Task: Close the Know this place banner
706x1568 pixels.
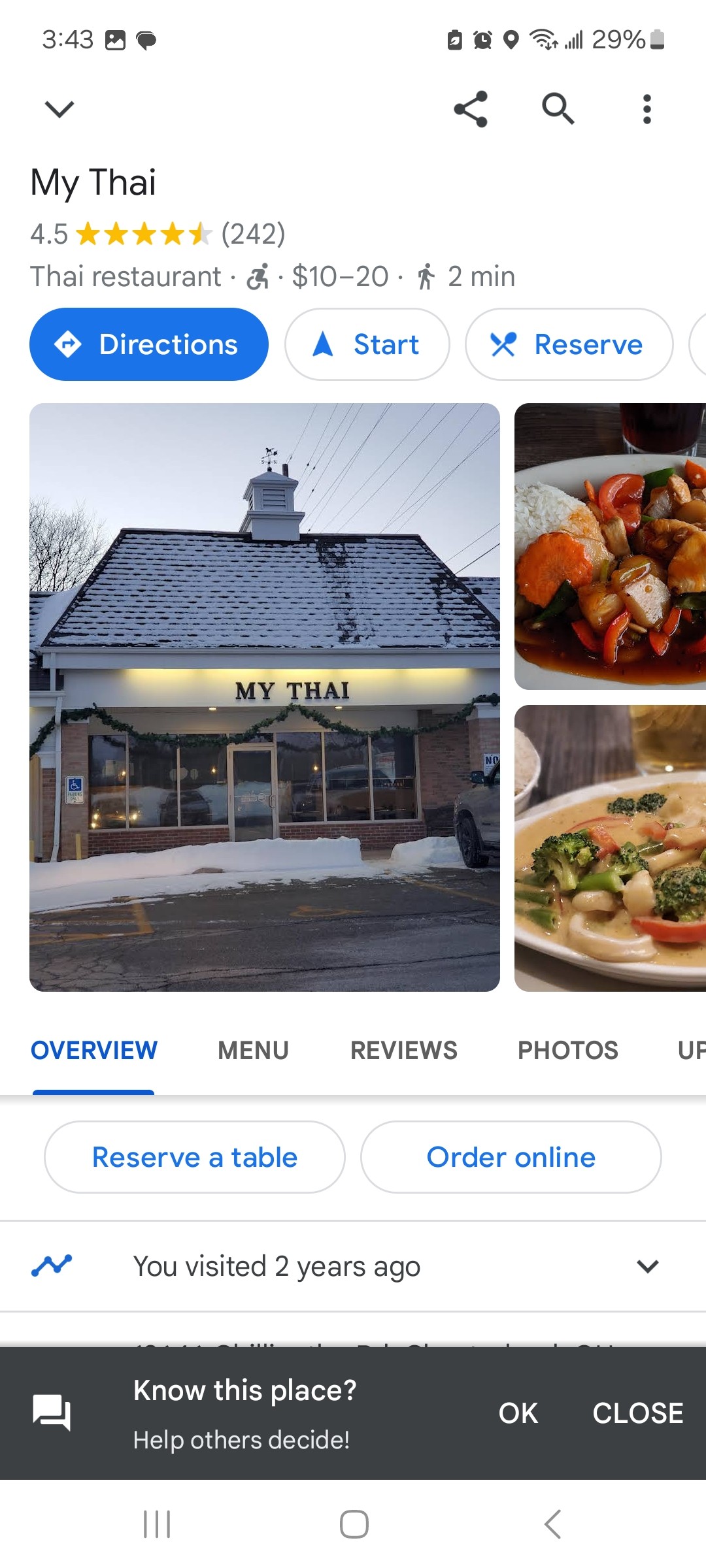Action: tap(637, 1413)
